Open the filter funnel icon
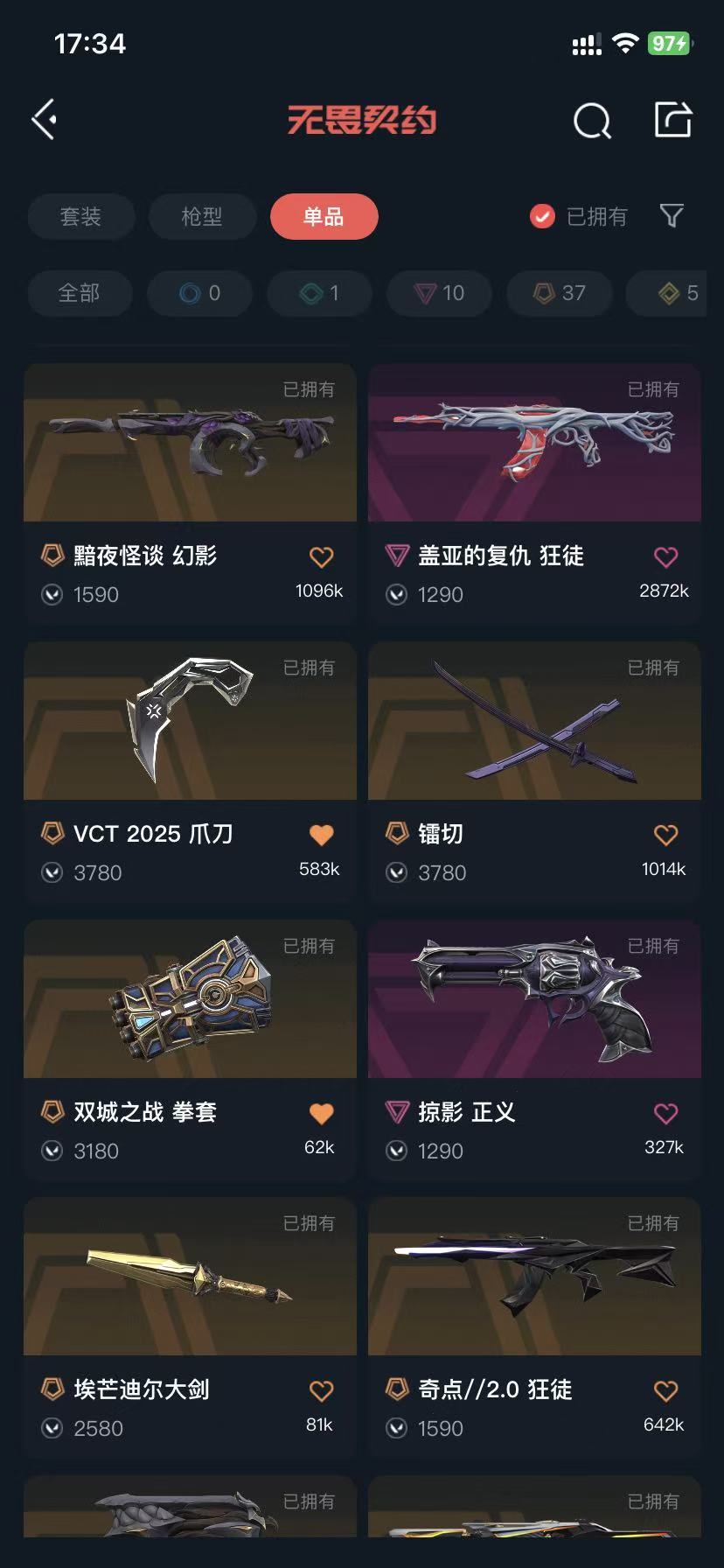Image resolution: width=724 pixels, height=1568 pixels. point(671,216)
